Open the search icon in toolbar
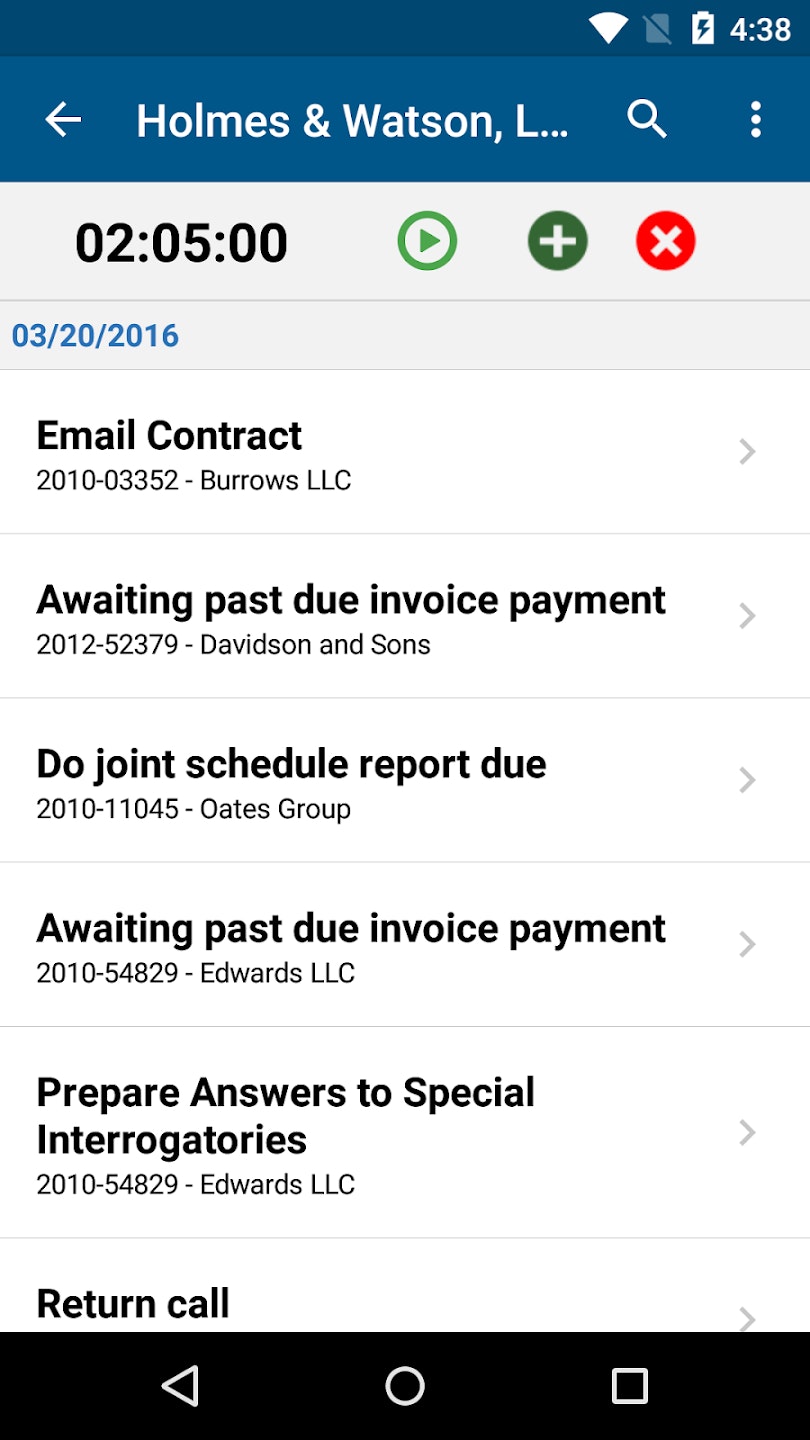810x1440 pixels. pyautogui.click(x=647, y=120)
